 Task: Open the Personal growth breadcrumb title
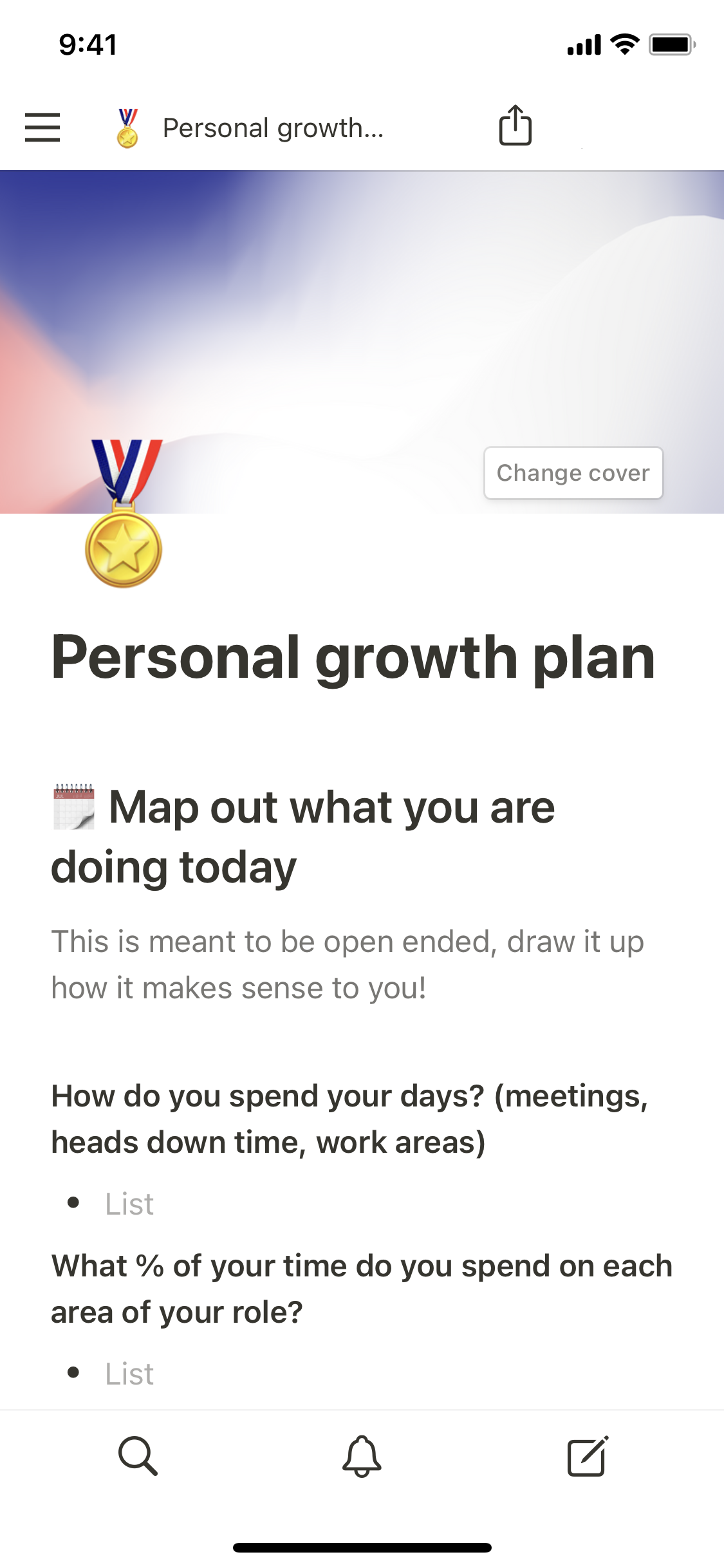(273, 127)
